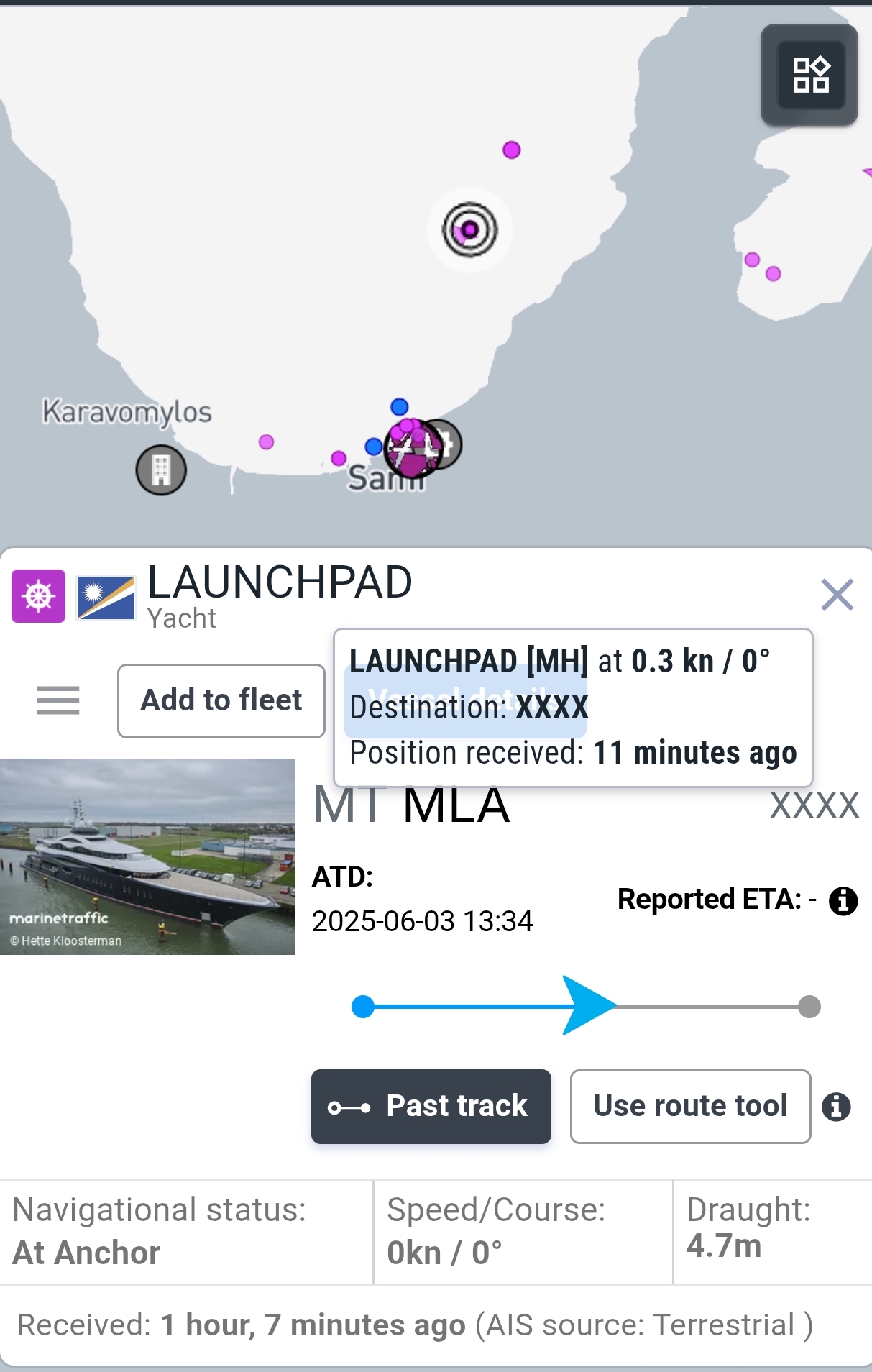Open info icon next to Reported ETA
872x1372 pixels.
(843, 900)
